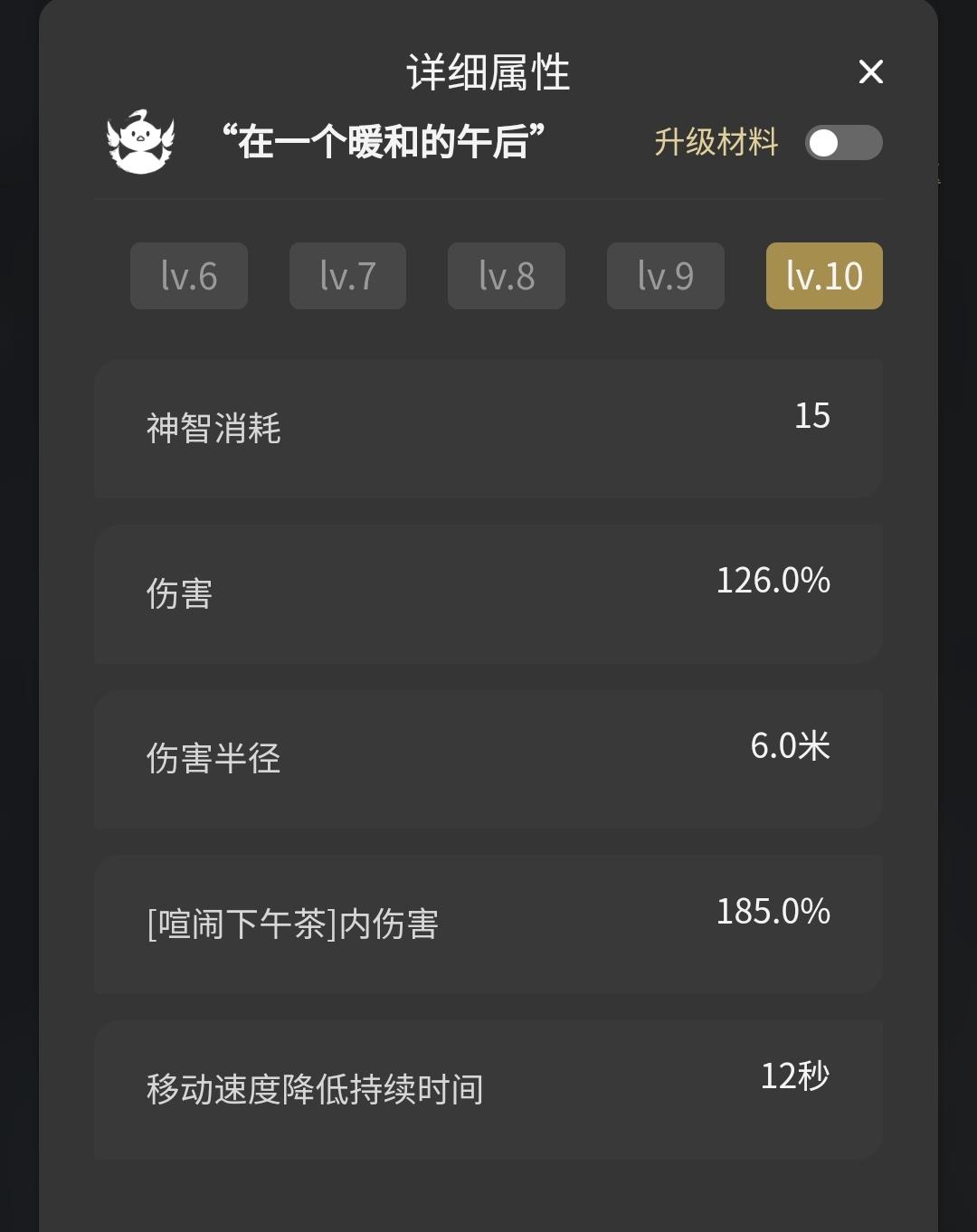Image resolution: width=977 pixels, height=1232 pixels.
Task: Choose the lv.9 level tab
Action: [x=665, y=276]
